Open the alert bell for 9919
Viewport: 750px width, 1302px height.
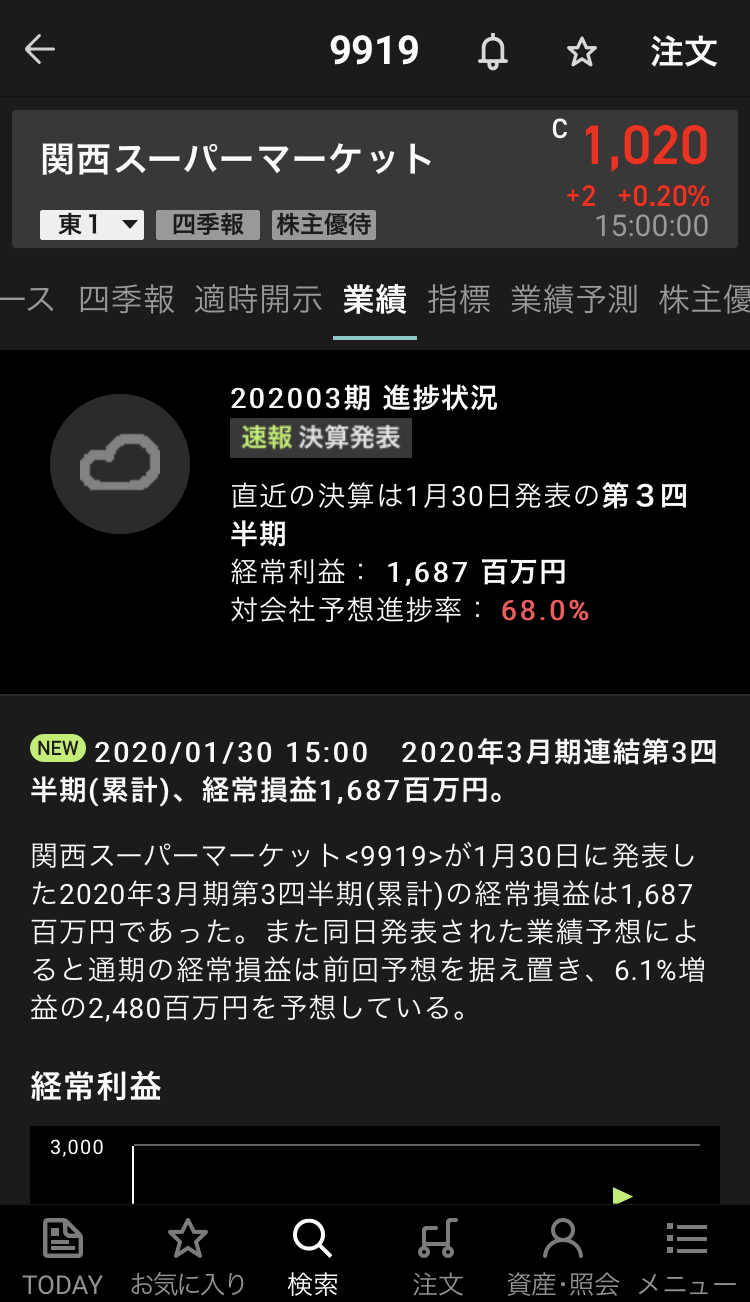click(492, 51)
